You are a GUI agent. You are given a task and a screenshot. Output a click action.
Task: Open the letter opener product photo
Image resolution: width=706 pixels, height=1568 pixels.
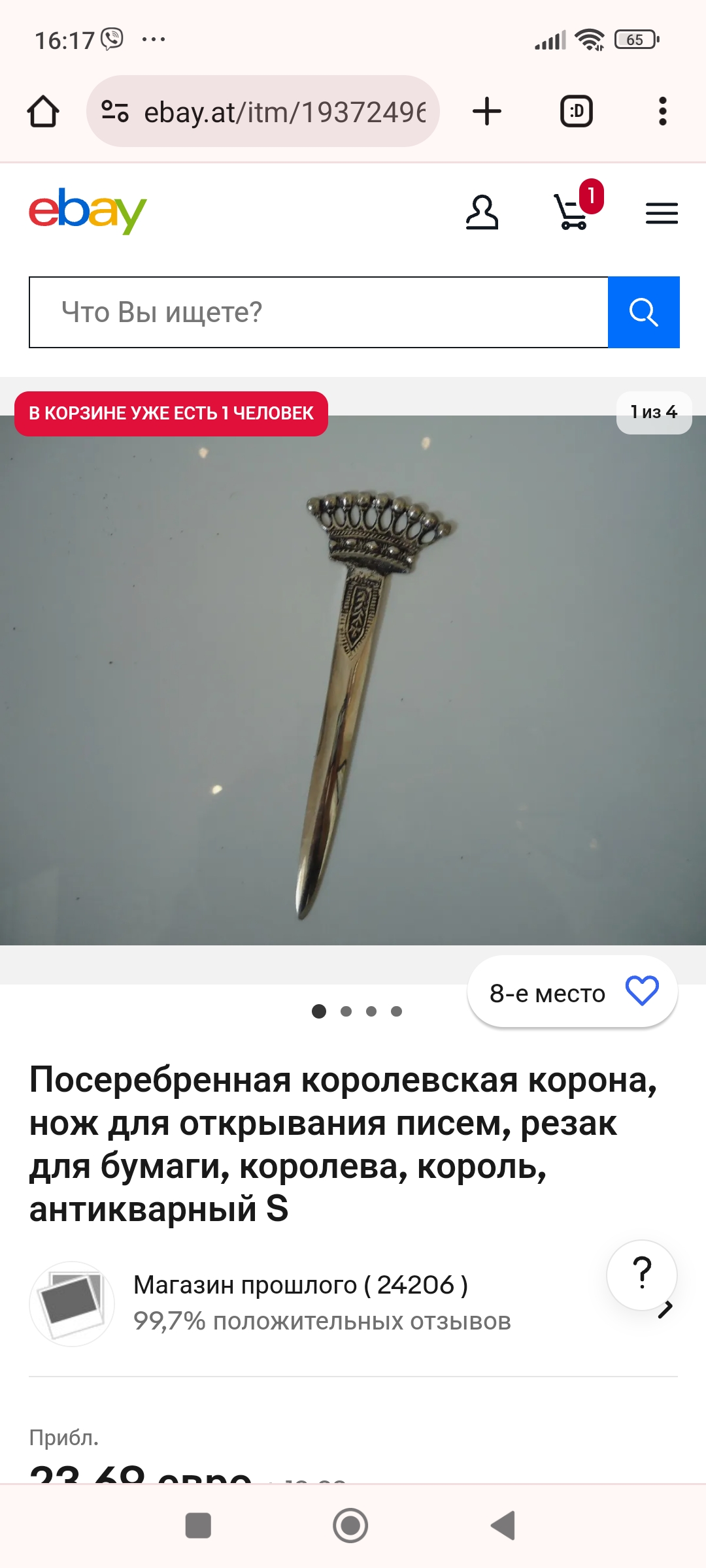click(353, 680)
